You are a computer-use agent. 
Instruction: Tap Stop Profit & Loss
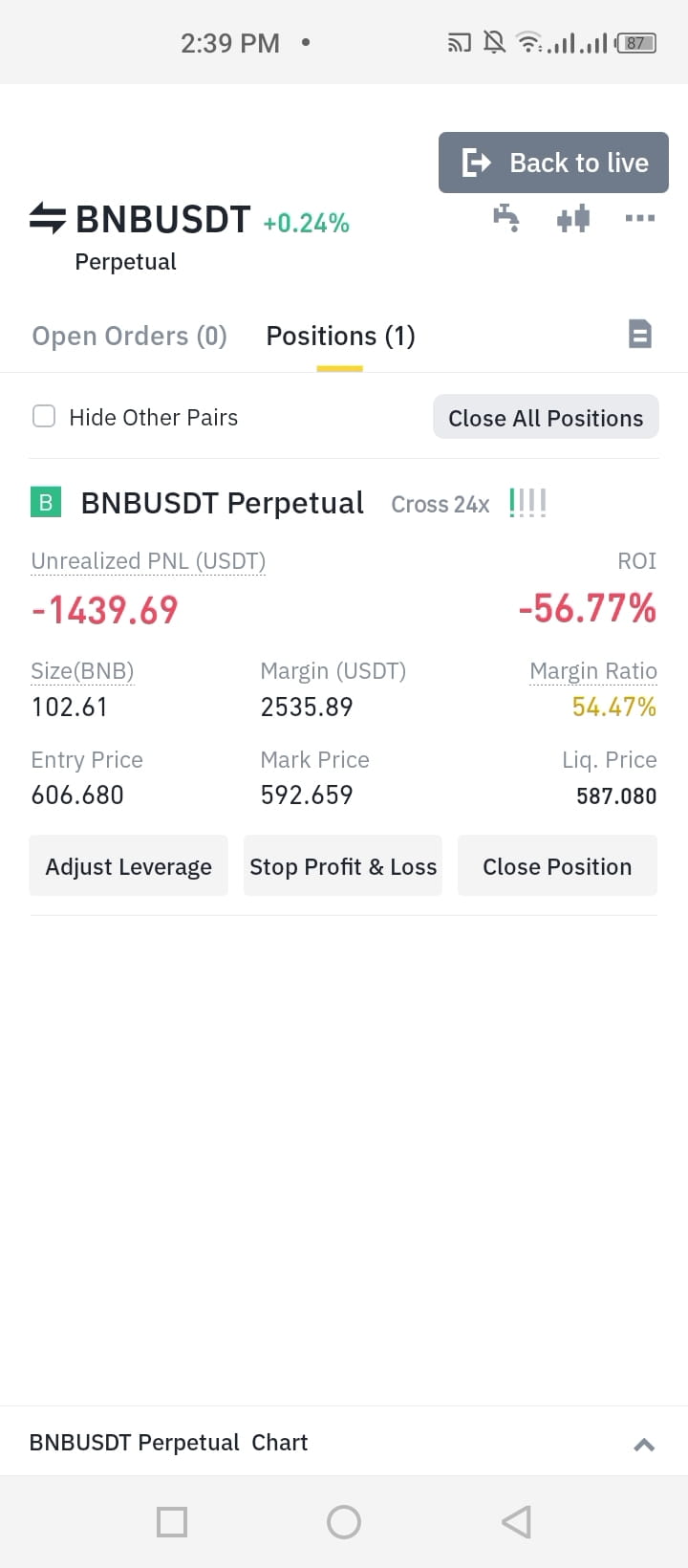point(343,865)
